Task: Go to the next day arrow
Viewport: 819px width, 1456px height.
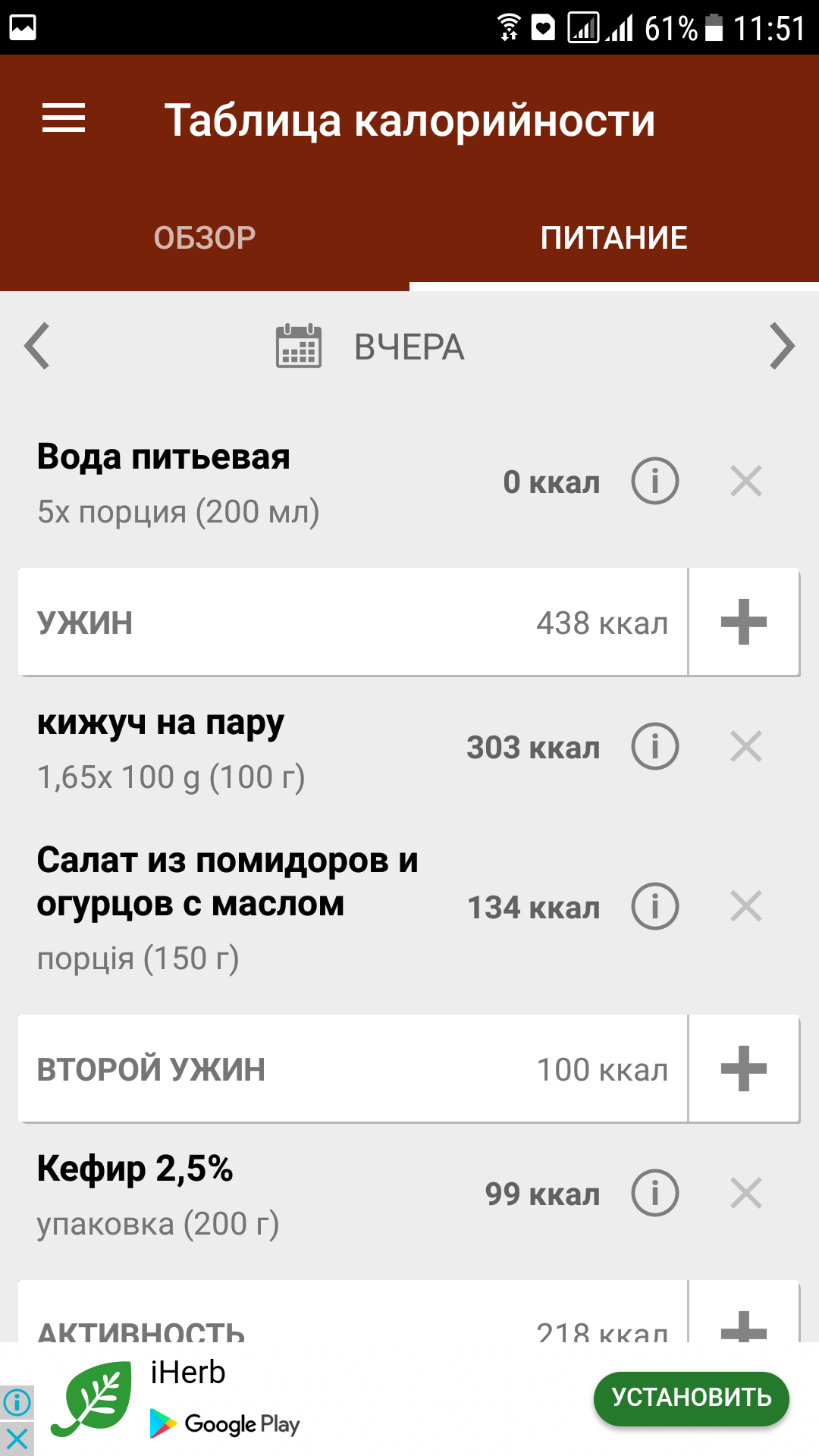Action: tap(782, 347)
